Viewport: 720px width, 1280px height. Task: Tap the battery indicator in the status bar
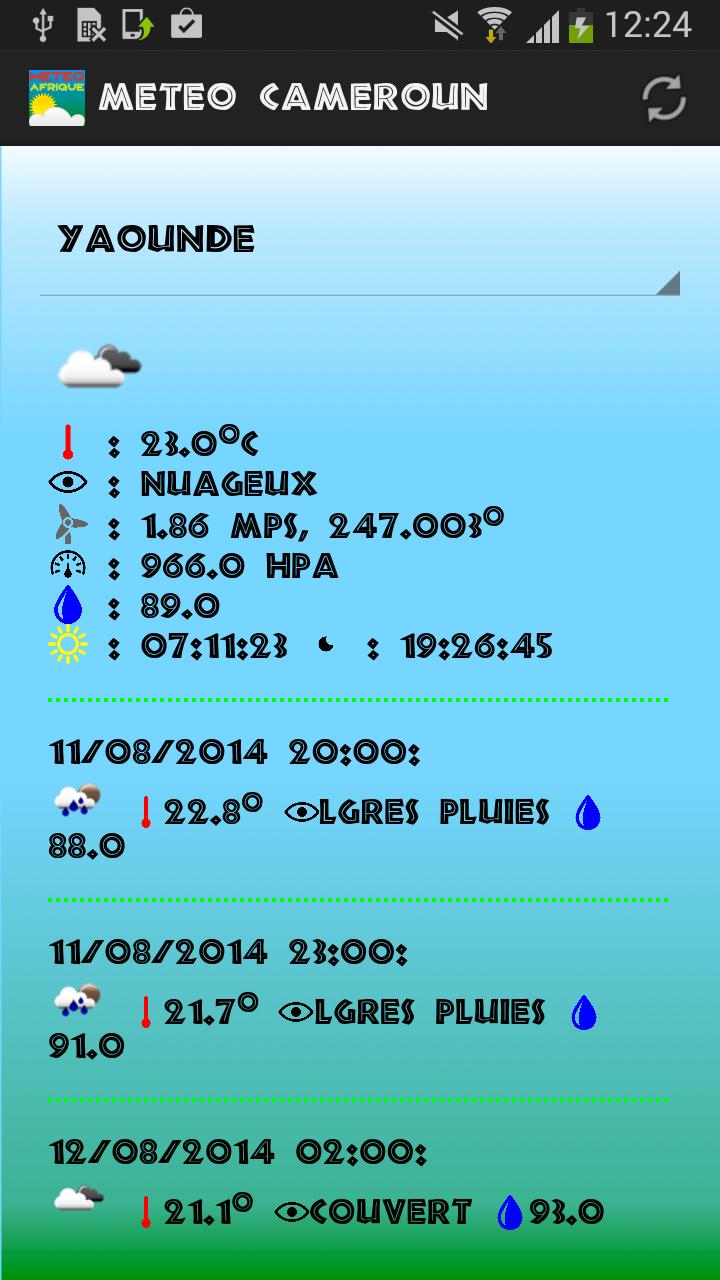pos(581,24)
